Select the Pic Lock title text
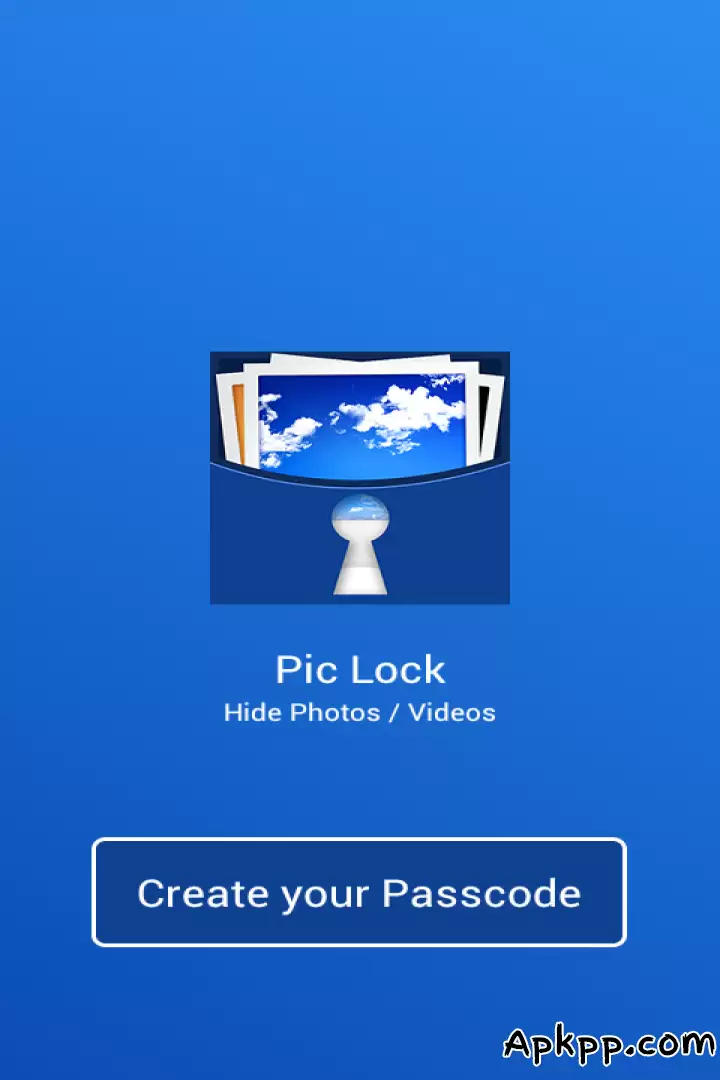The image size is (720, 1080). pyautogui.click(x=360, y=670)
